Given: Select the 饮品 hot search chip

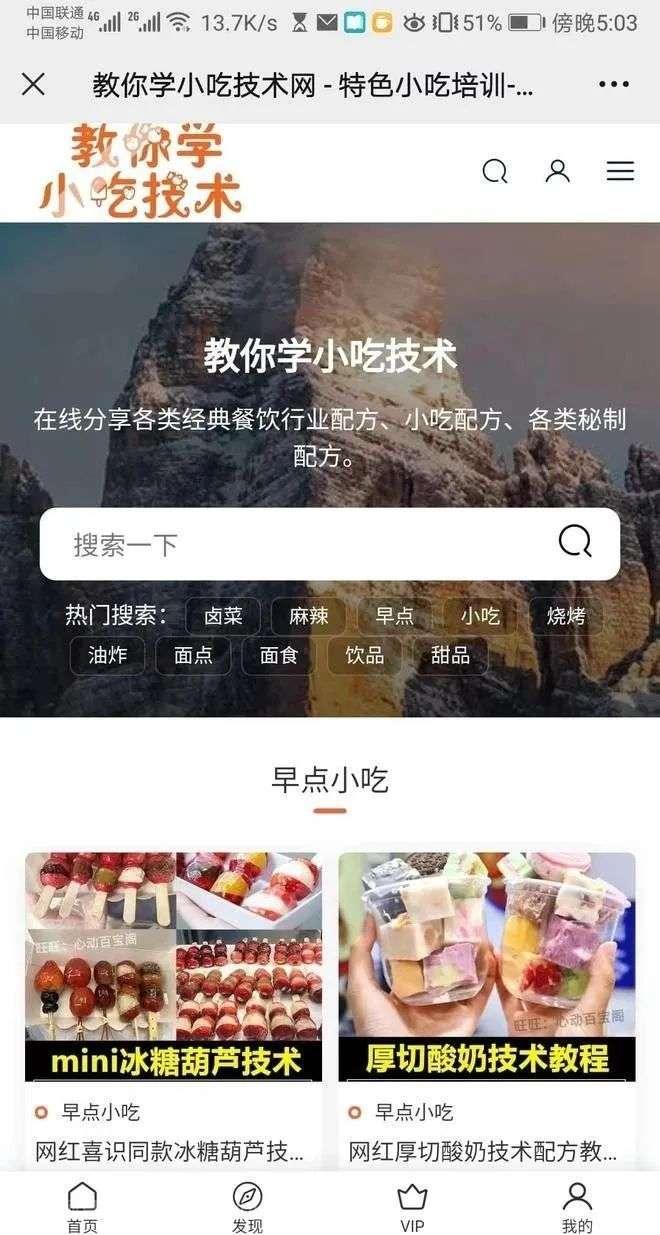Looking at the screenshot, I should click(365, 656).
